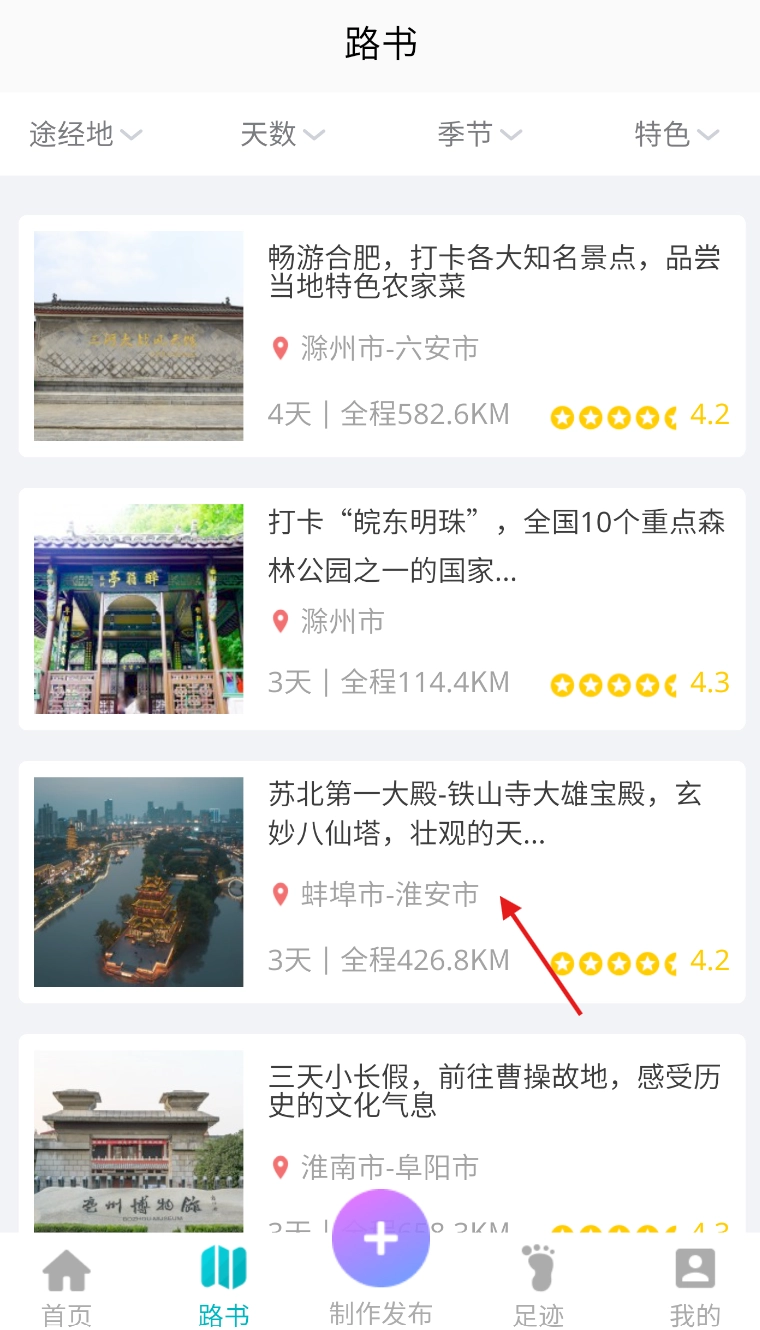This screenshot has height=1330, width=760.
Task: Open the 畅游合肥 route card
Action: click(381, 336)
